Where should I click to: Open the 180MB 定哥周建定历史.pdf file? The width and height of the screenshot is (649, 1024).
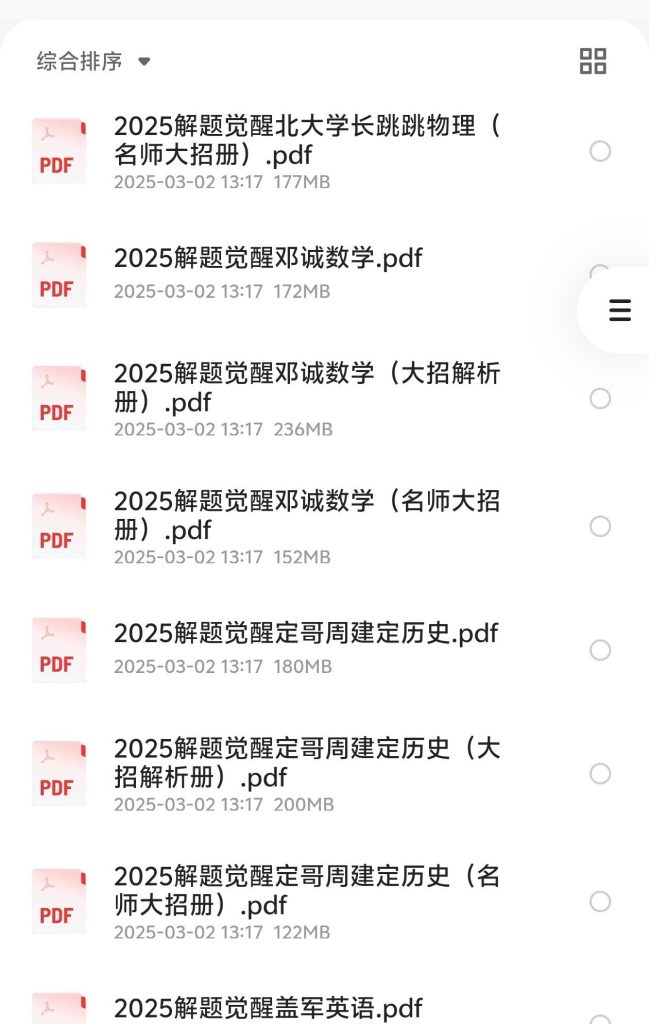tap(306, 633)
